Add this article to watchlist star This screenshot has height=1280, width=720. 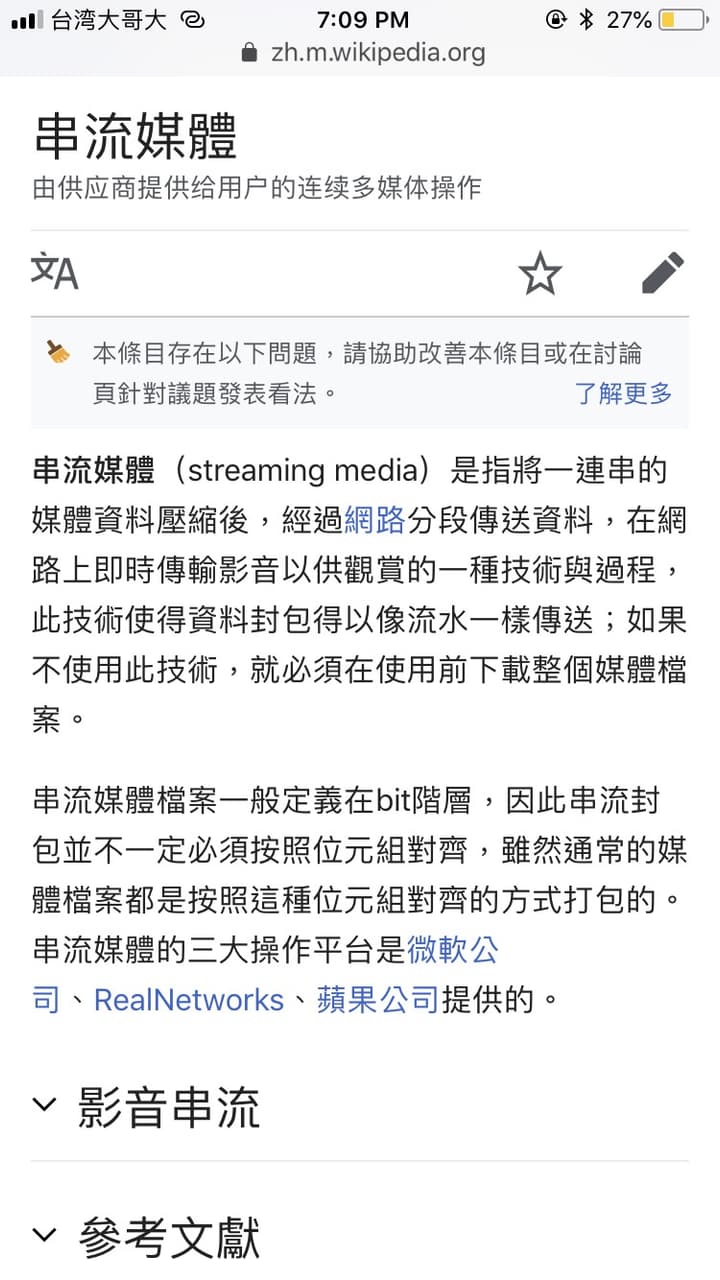541,273
